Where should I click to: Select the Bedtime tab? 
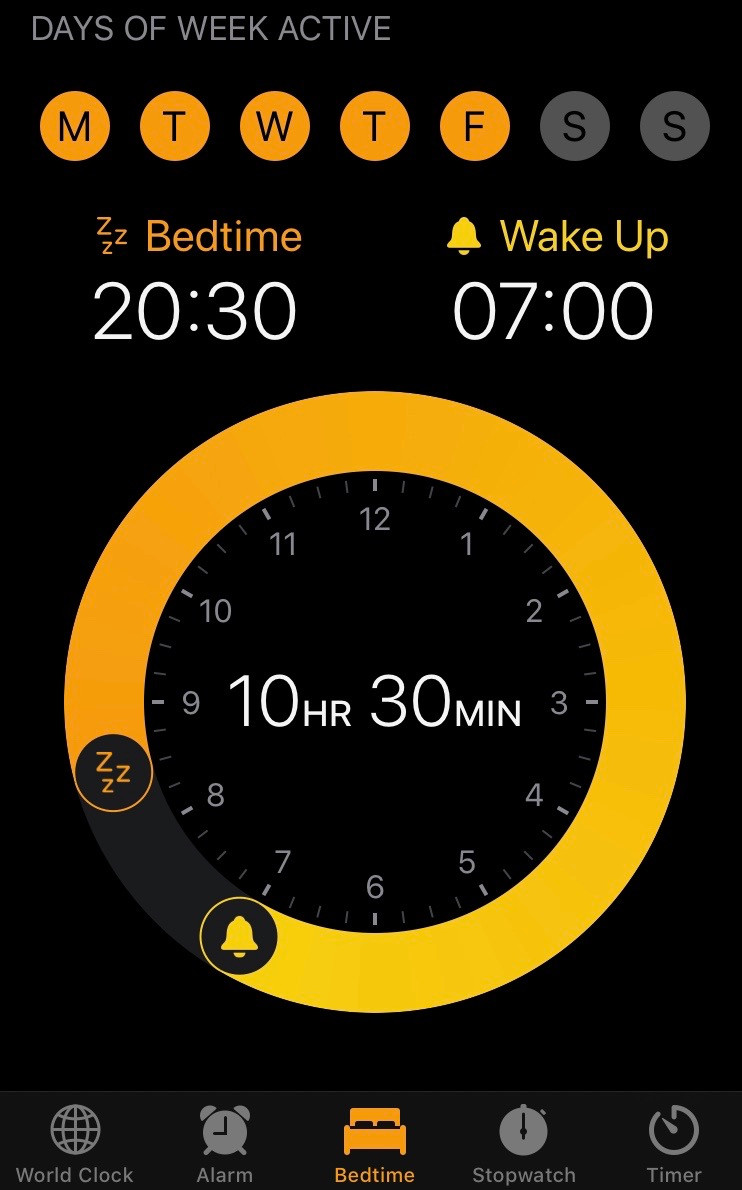point(374,1144)
